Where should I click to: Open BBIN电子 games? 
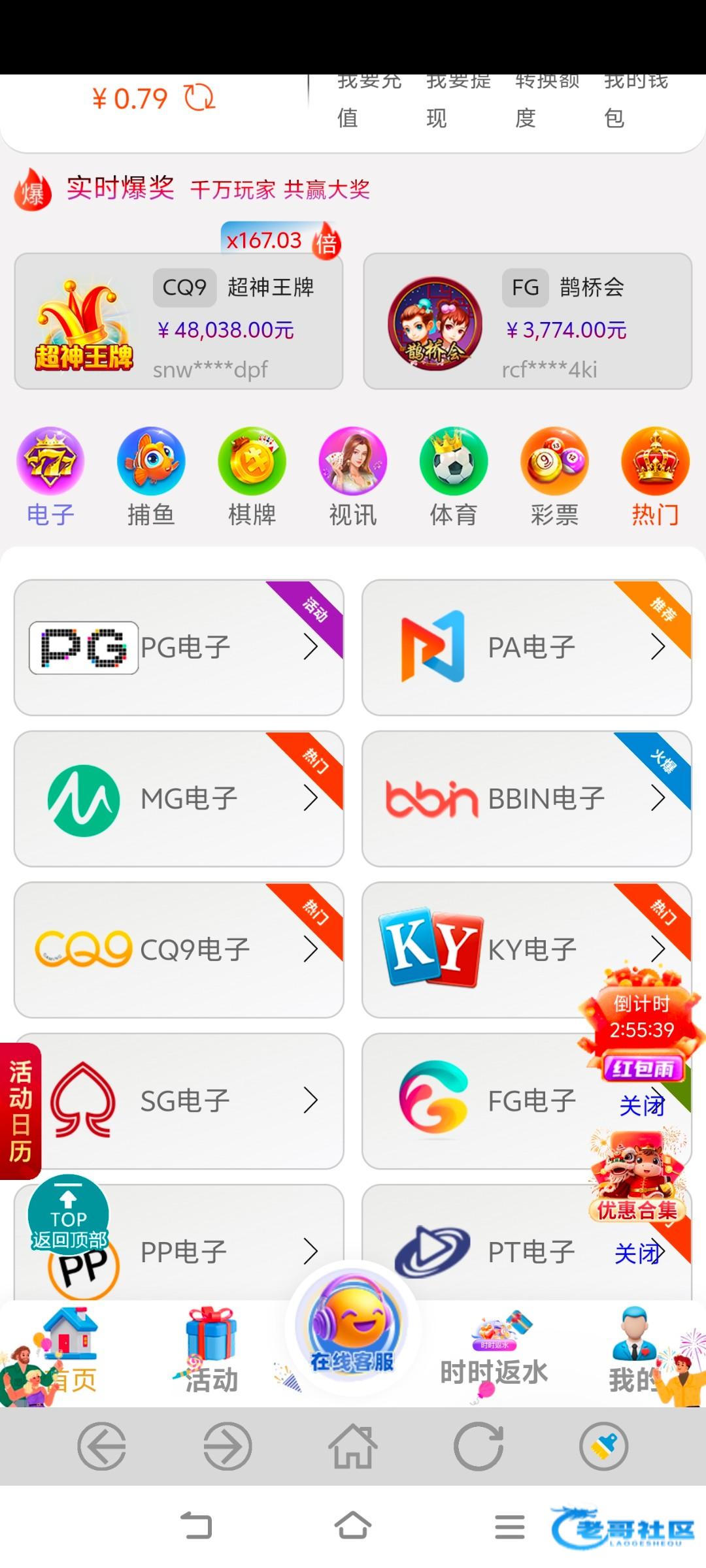526,798
